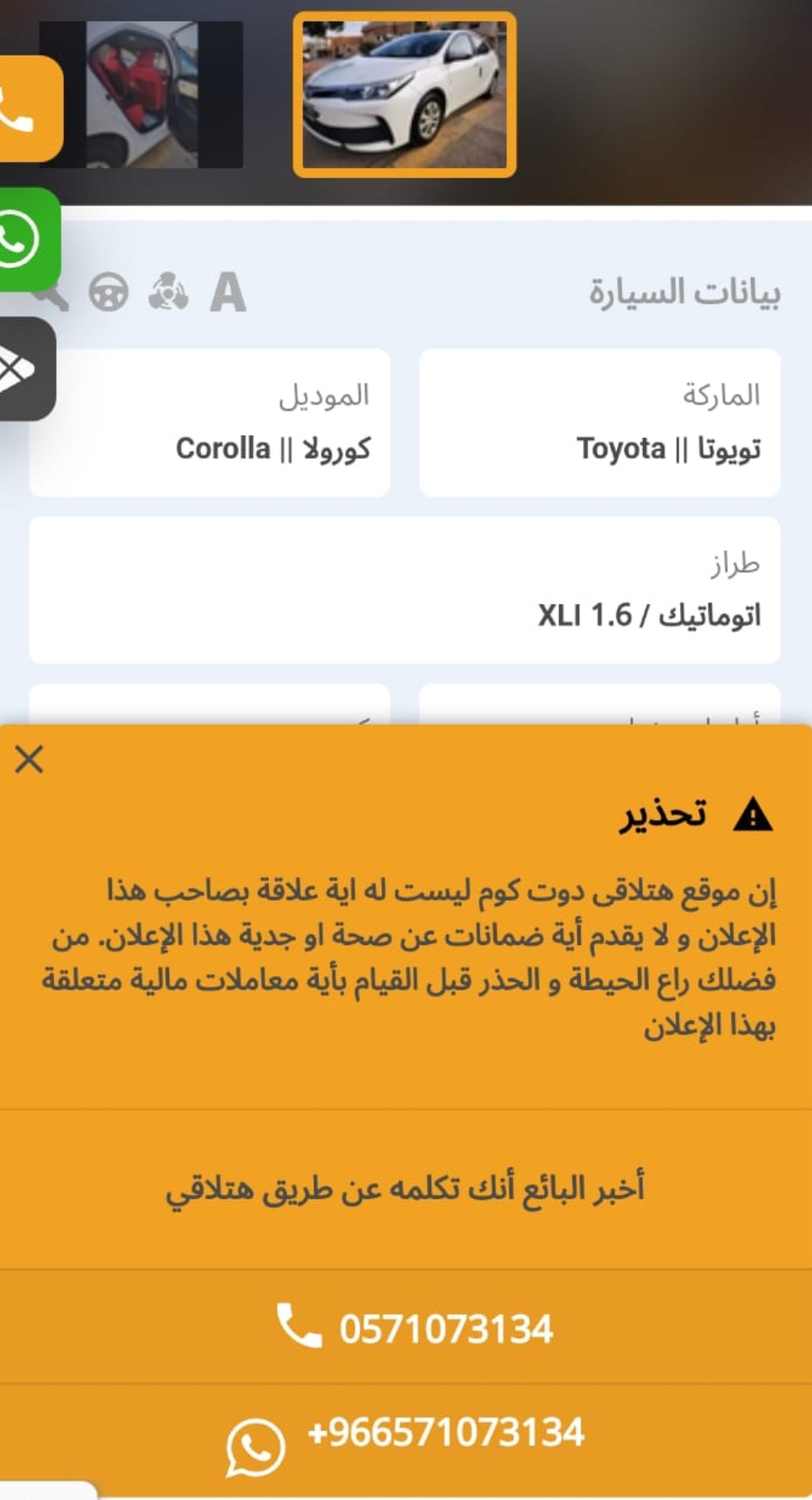This screenshot has width=812, height=1500.
Task: Close the orange warning dialog
Action: [29, 759]
